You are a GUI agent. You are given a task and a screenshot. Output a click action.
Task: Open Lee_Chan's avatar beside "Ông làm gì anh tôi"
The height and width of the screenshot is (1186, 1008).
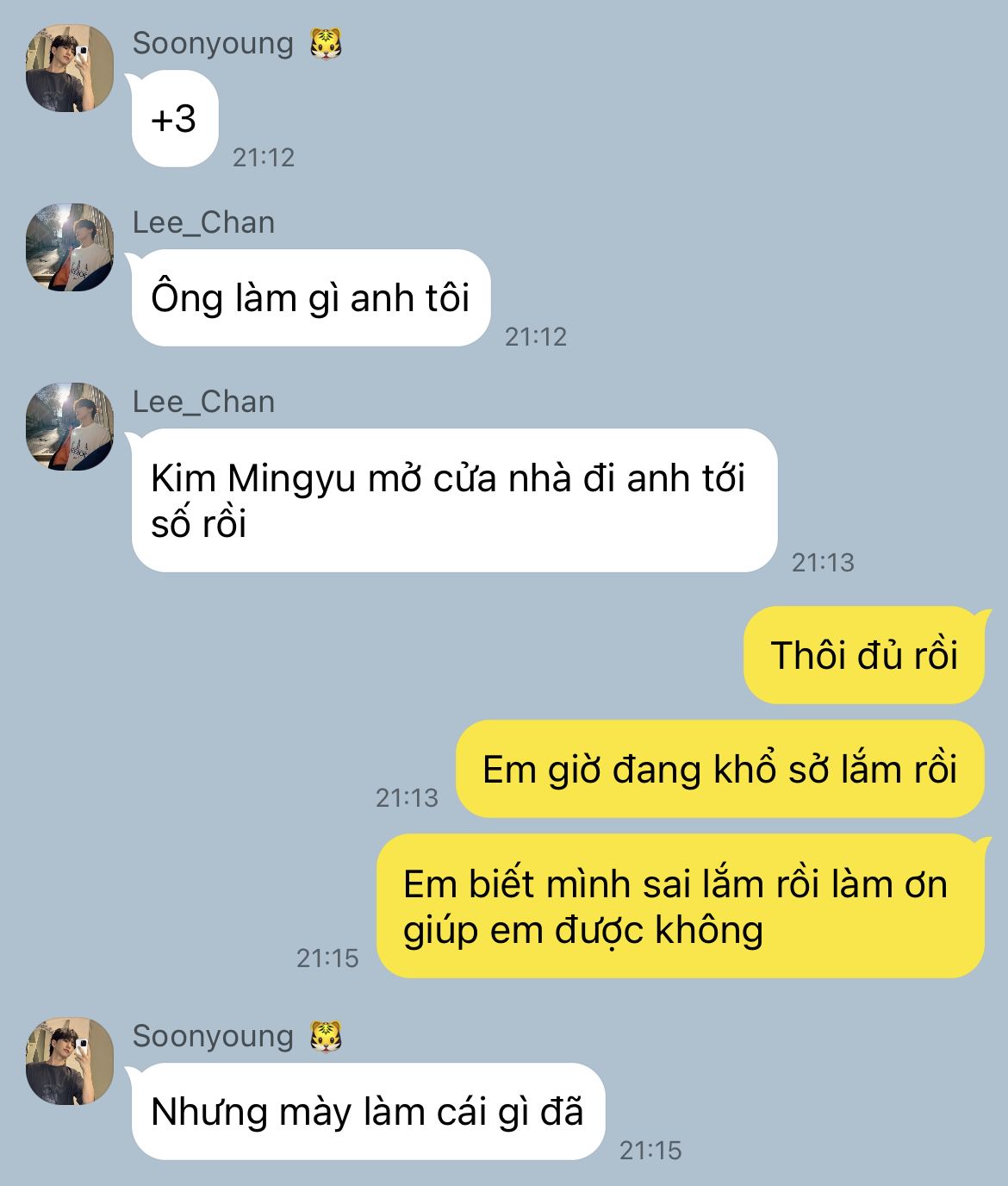click(x=70, y=247)
